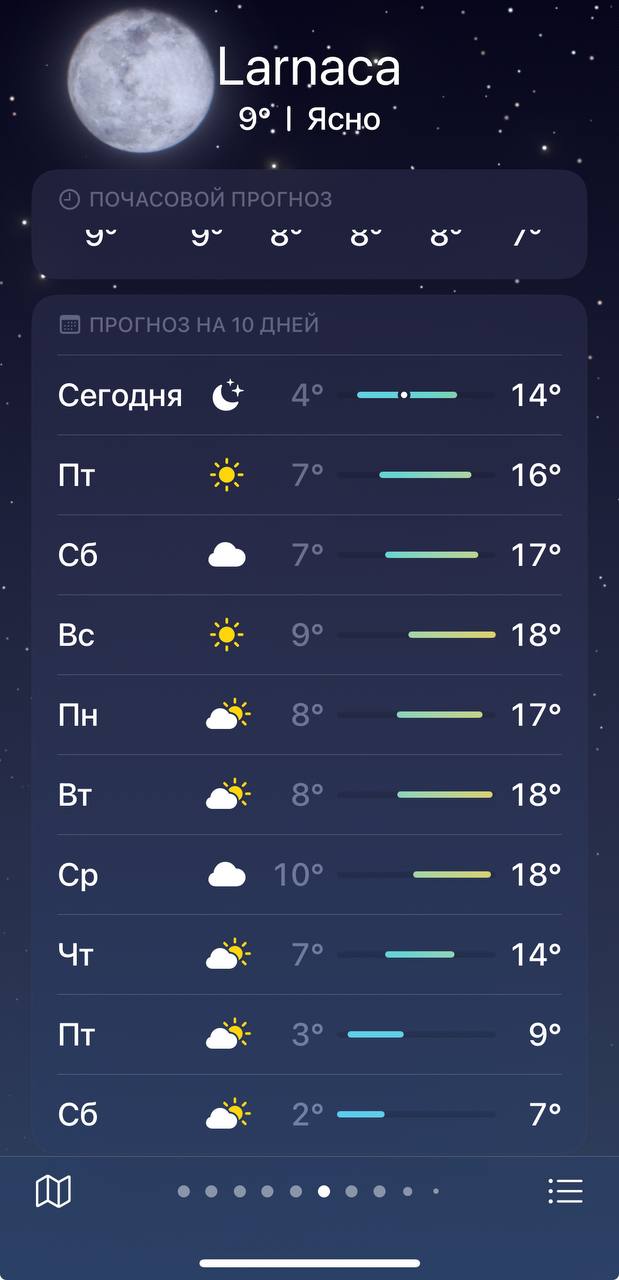619x1280 pixels.
Task: Show Tuesday forecast row Вт
Action: point(309,795)
